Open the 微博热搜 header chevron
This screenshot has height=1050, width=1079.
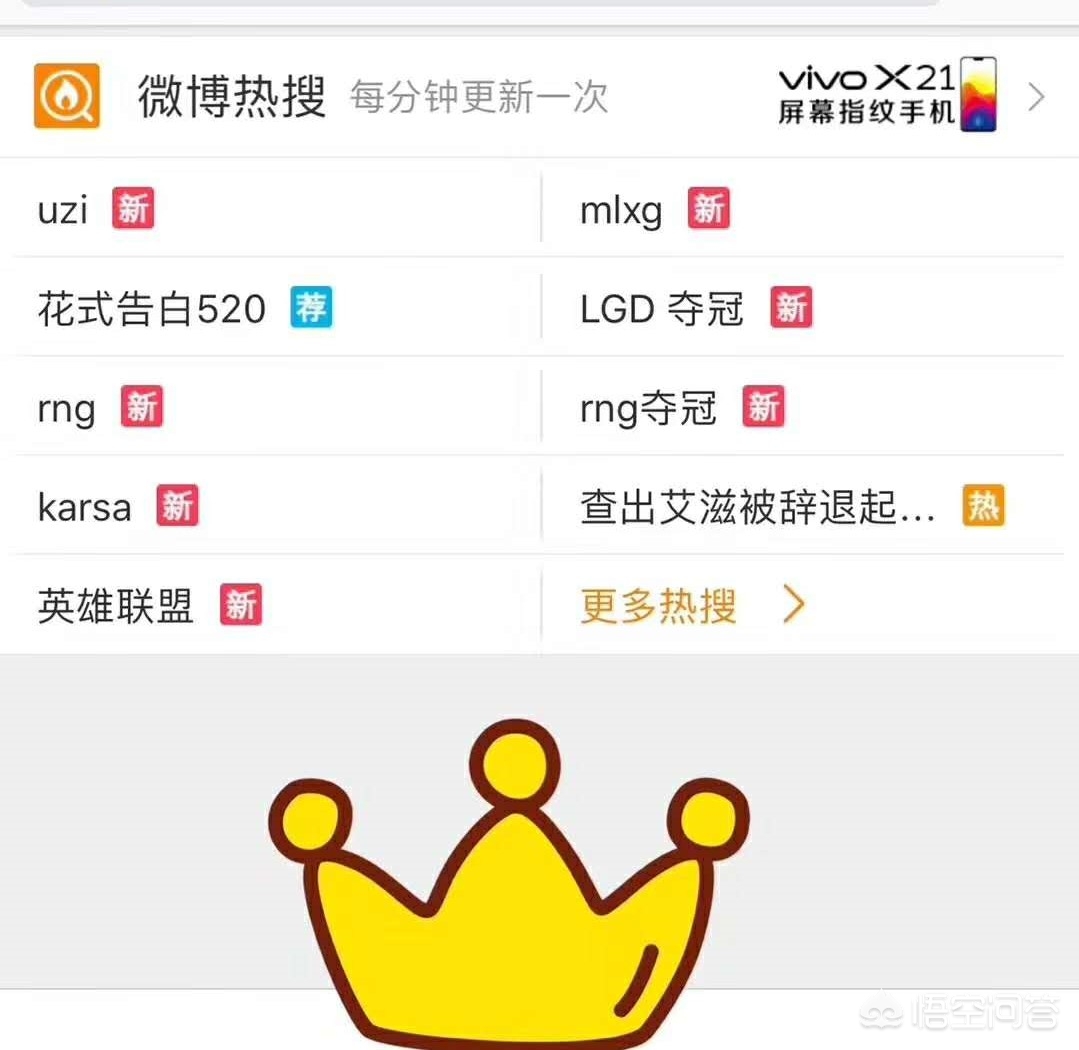tap(1036, 97)
